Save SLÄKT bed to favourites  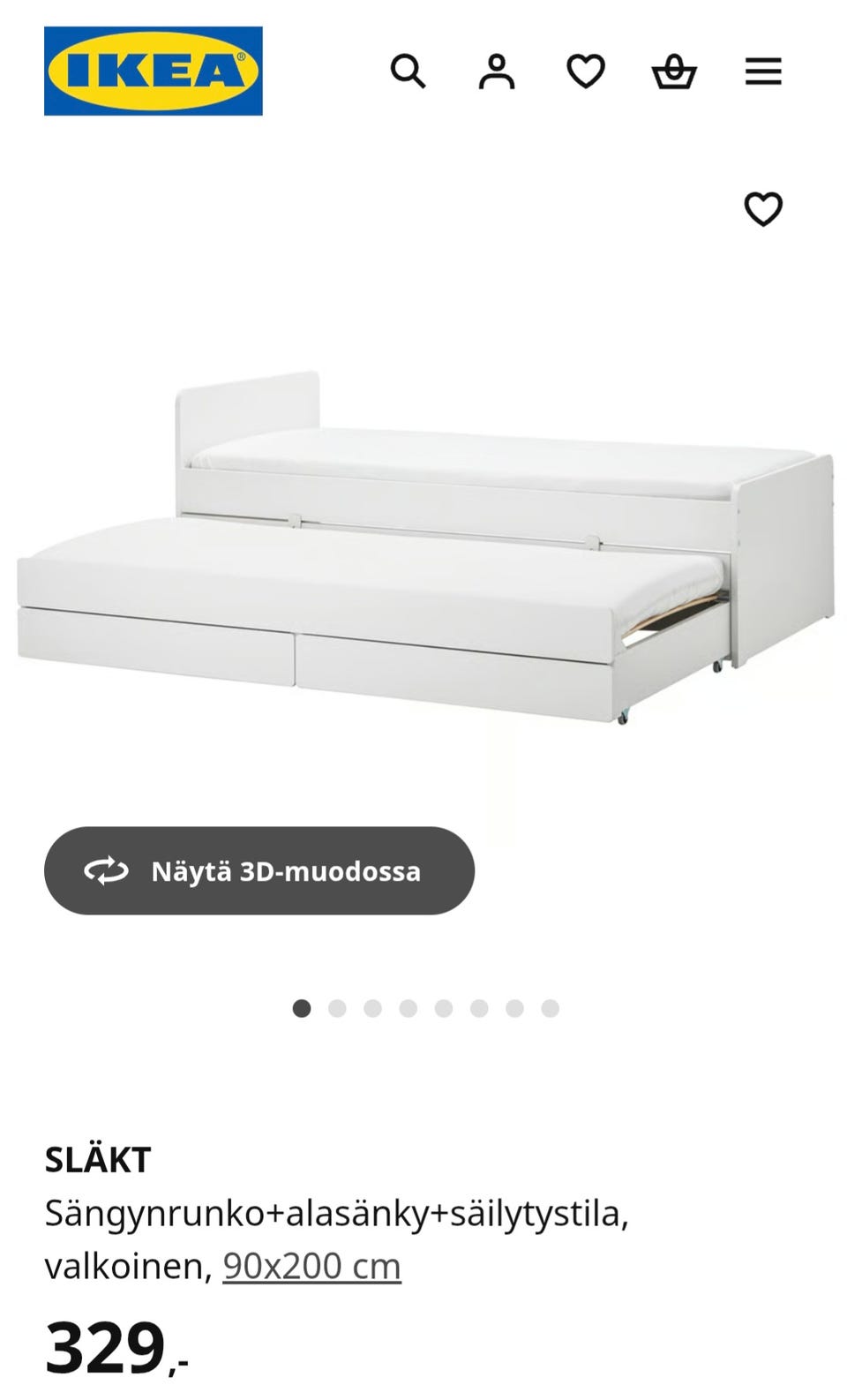(763, 209)
